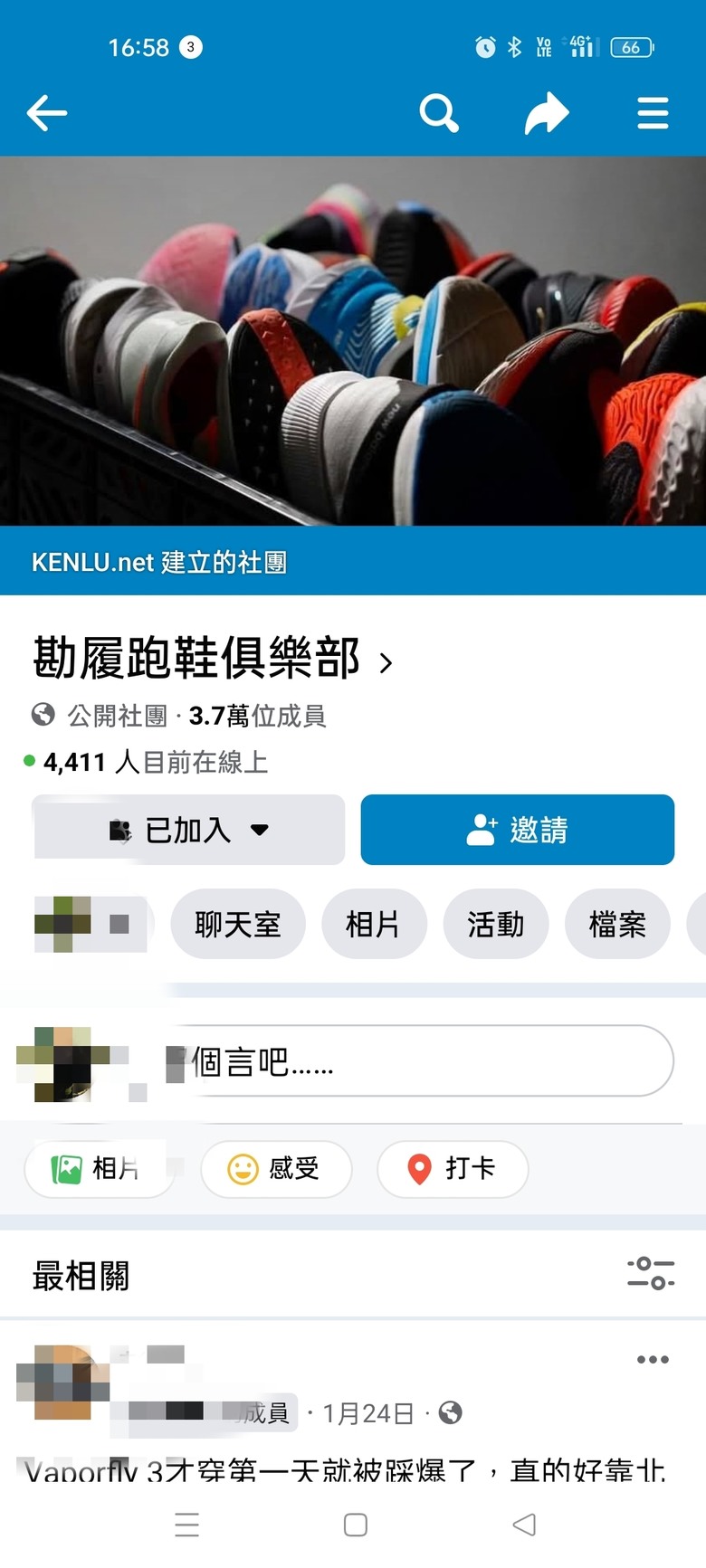
Task: Search within this group
Action: pos(439,114)
